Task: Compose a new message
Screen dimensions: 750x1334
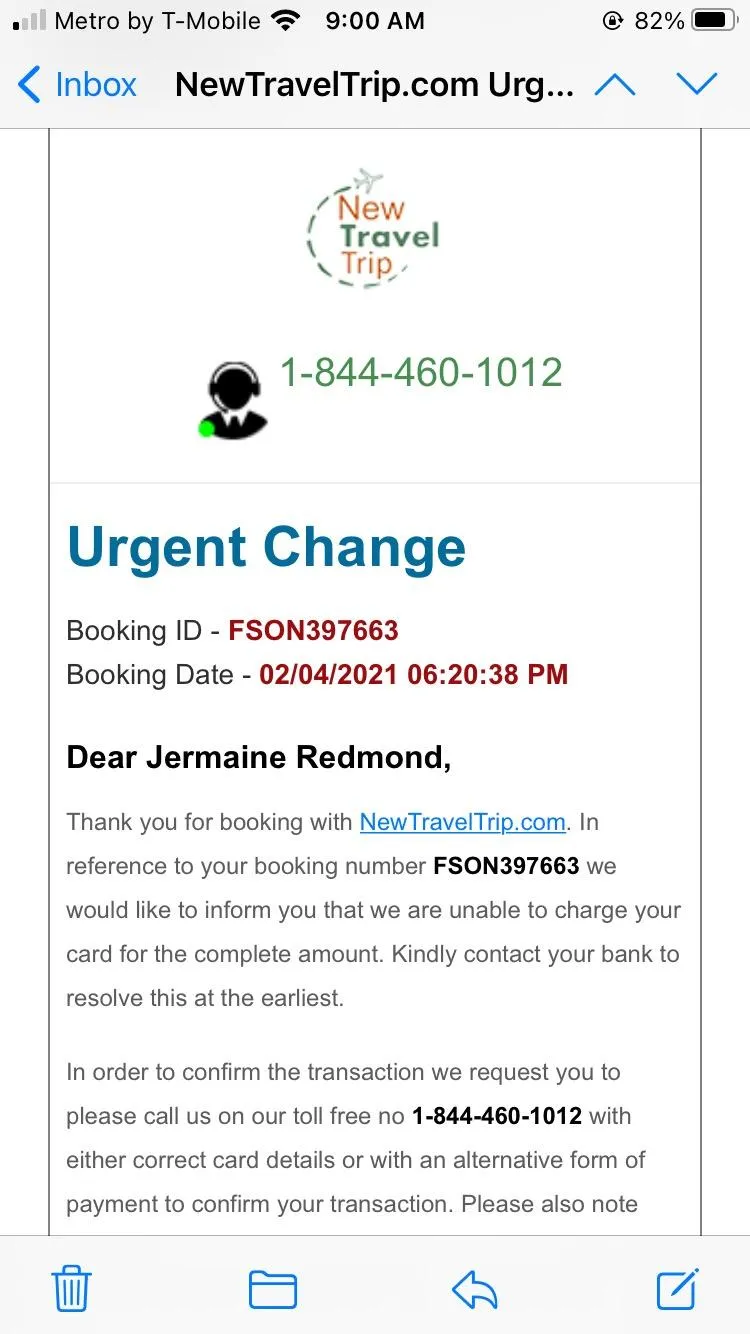Action: point(678,1288)
